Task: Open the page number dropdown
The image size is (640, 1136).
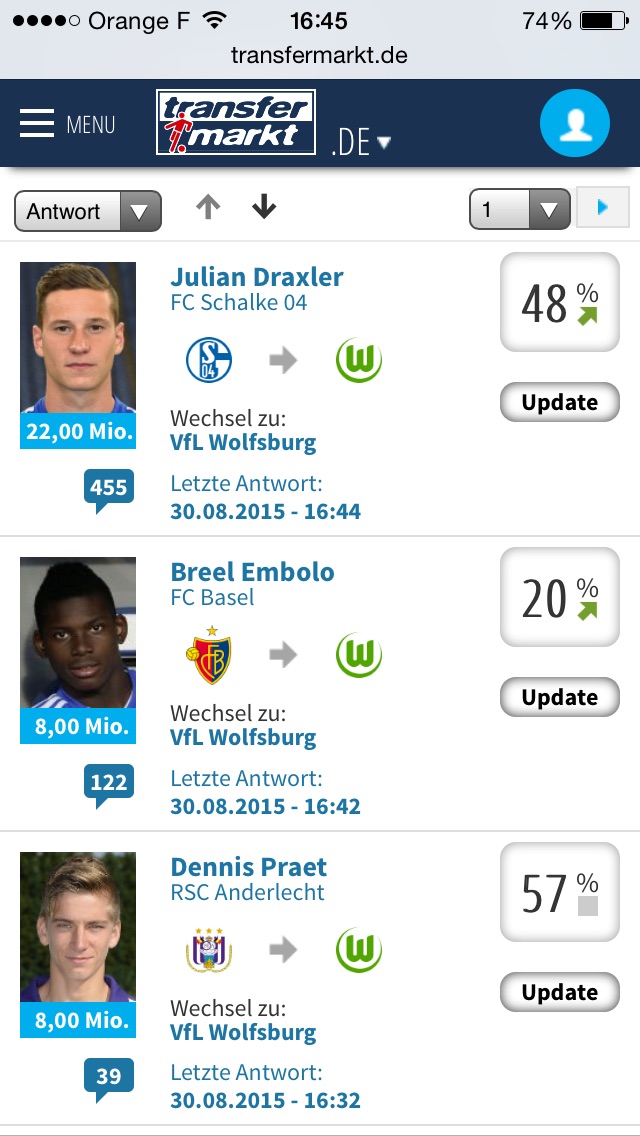Action: tap(519, 210)
